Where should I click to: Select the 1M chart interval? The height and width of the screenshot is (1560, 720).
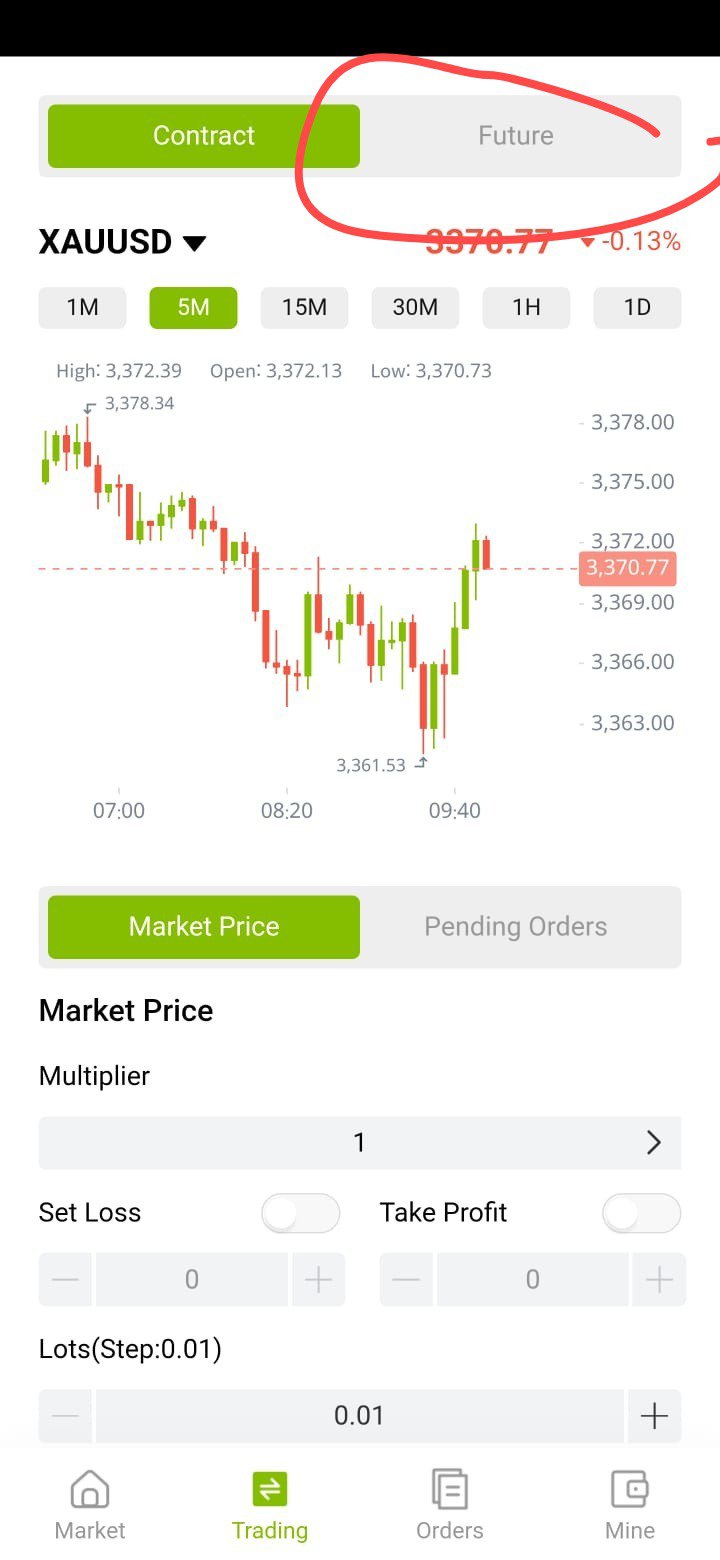(x=83, y=308)
